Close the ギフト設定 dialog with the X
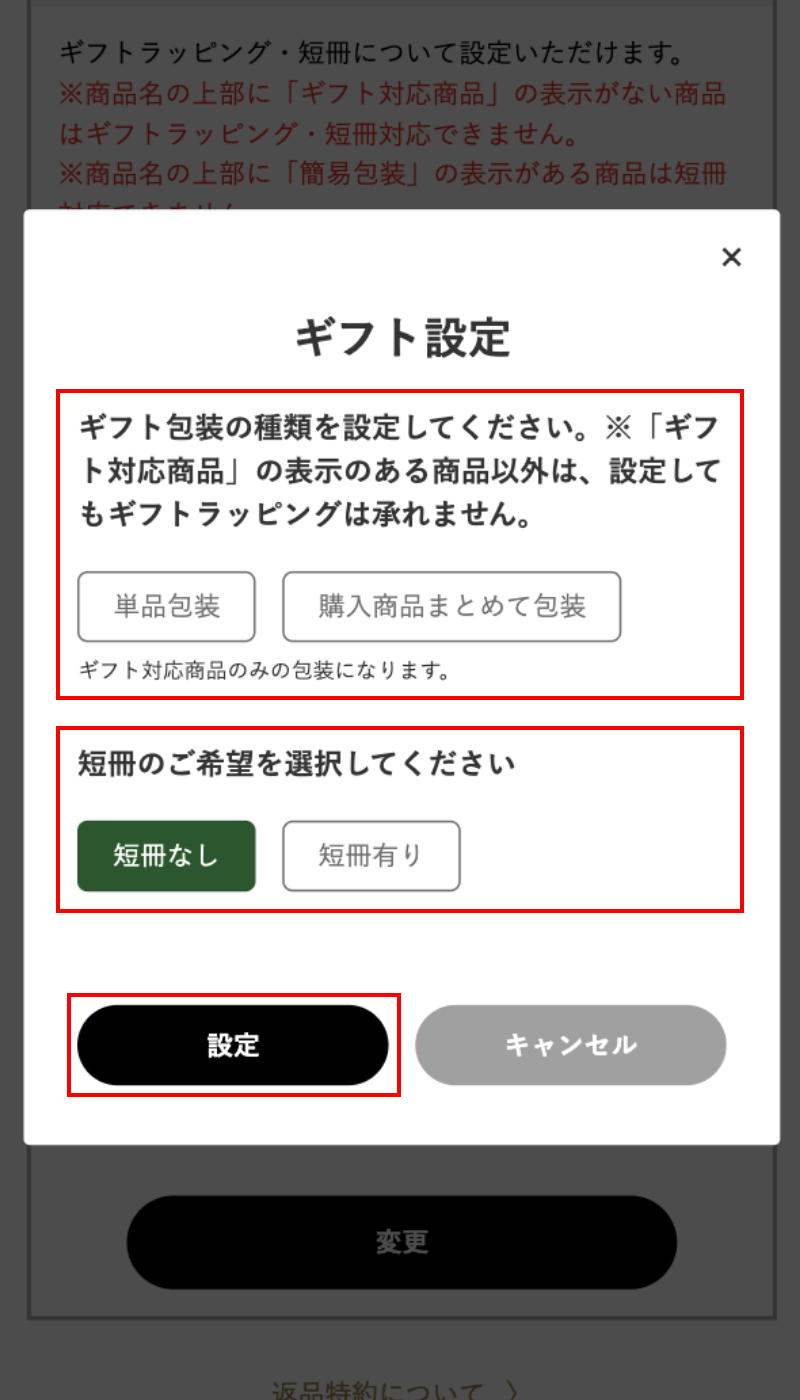The image size is (800, 1400). click(x=731, y=257)
